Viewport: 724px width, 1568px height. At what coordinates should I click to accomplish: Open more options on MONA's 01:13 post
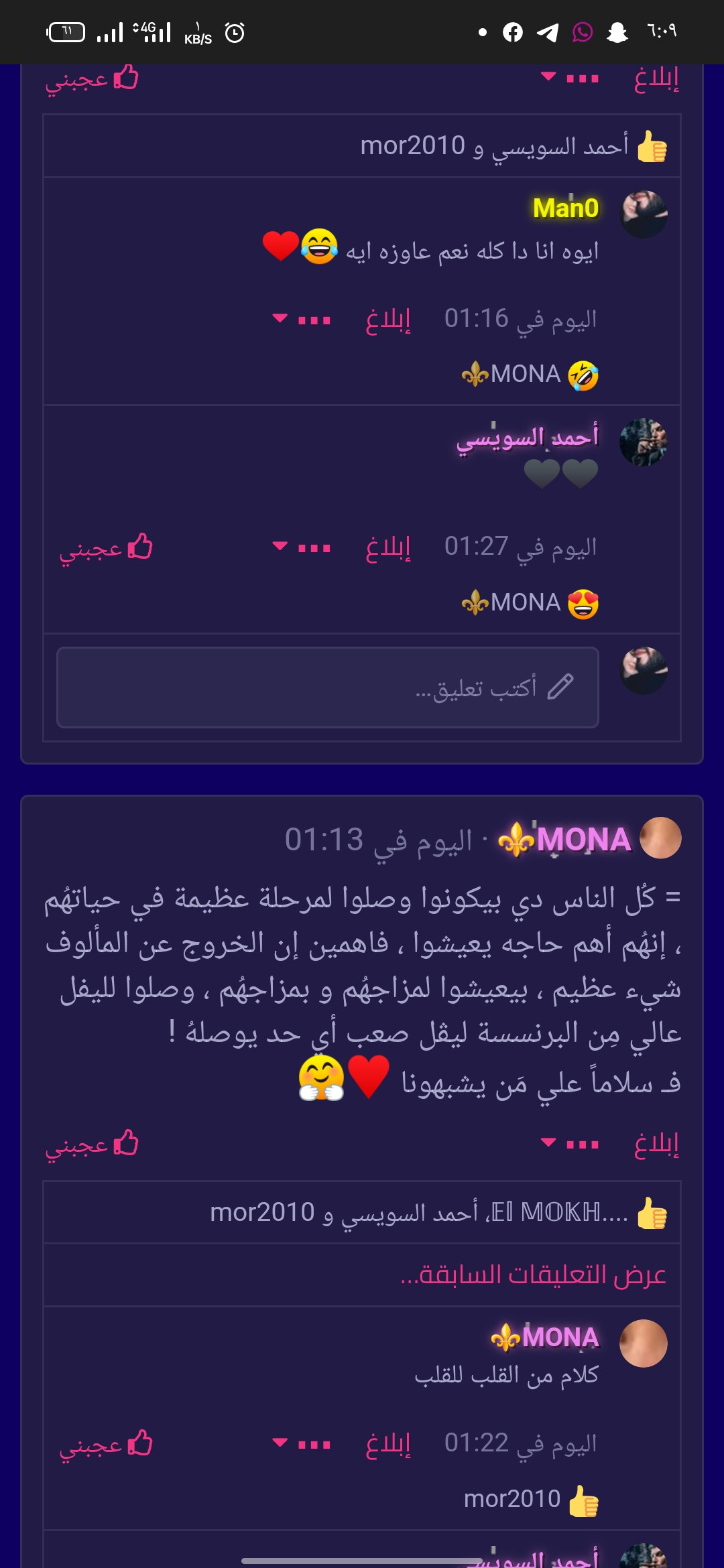pyautogui.click(x=570, y=1144)
